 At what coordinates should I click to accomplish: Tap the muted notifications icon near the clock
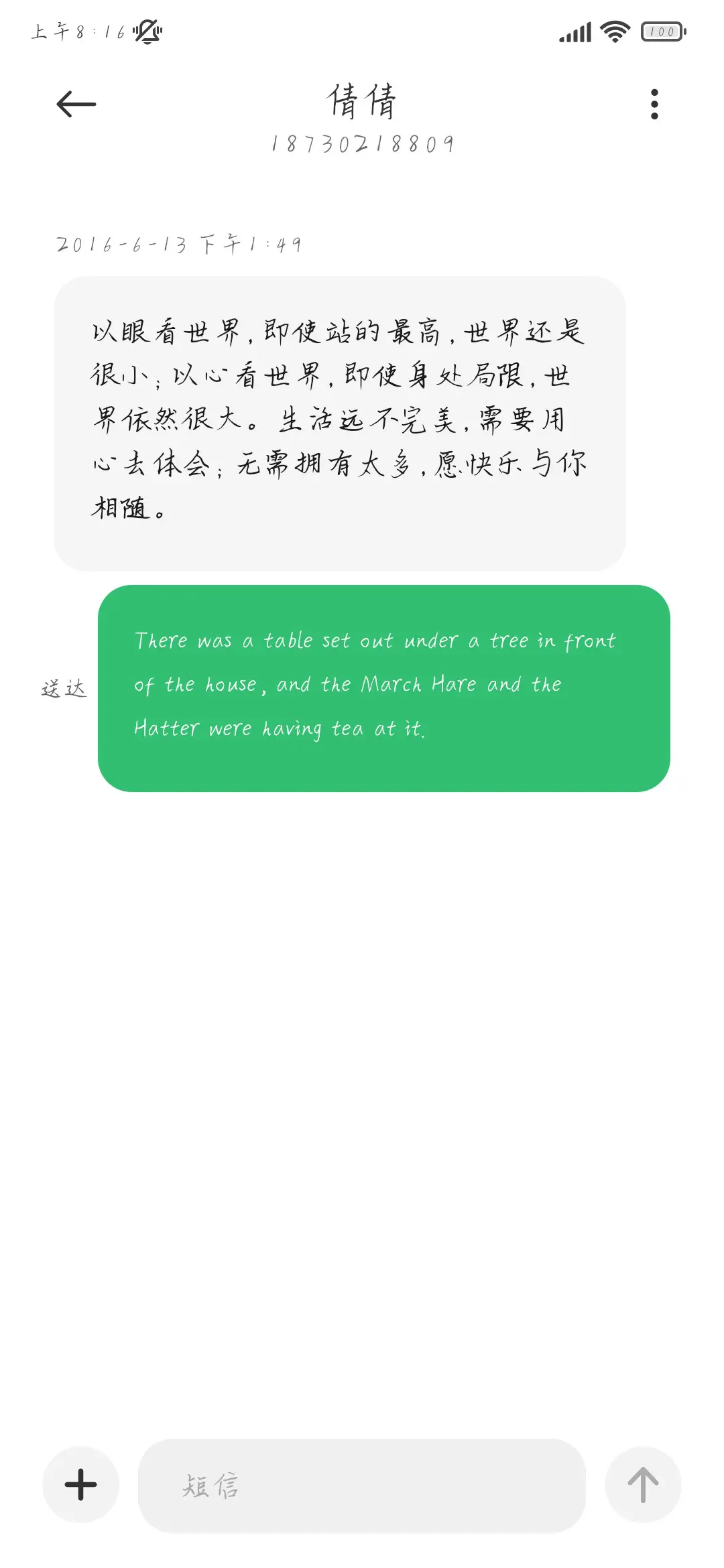tap(147, 31)
